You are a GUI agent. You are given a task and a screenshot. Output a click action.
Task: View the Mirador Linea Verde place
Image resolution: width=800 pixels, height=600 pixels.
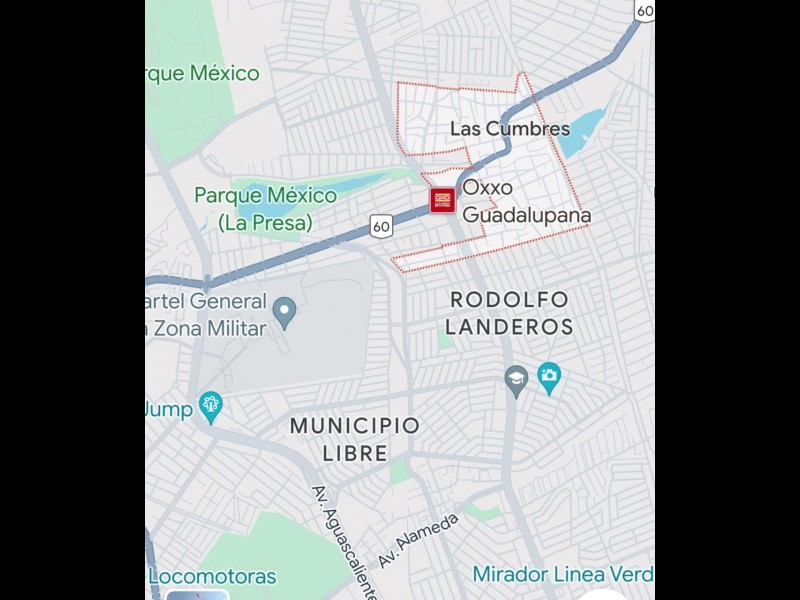coord(563,574)
